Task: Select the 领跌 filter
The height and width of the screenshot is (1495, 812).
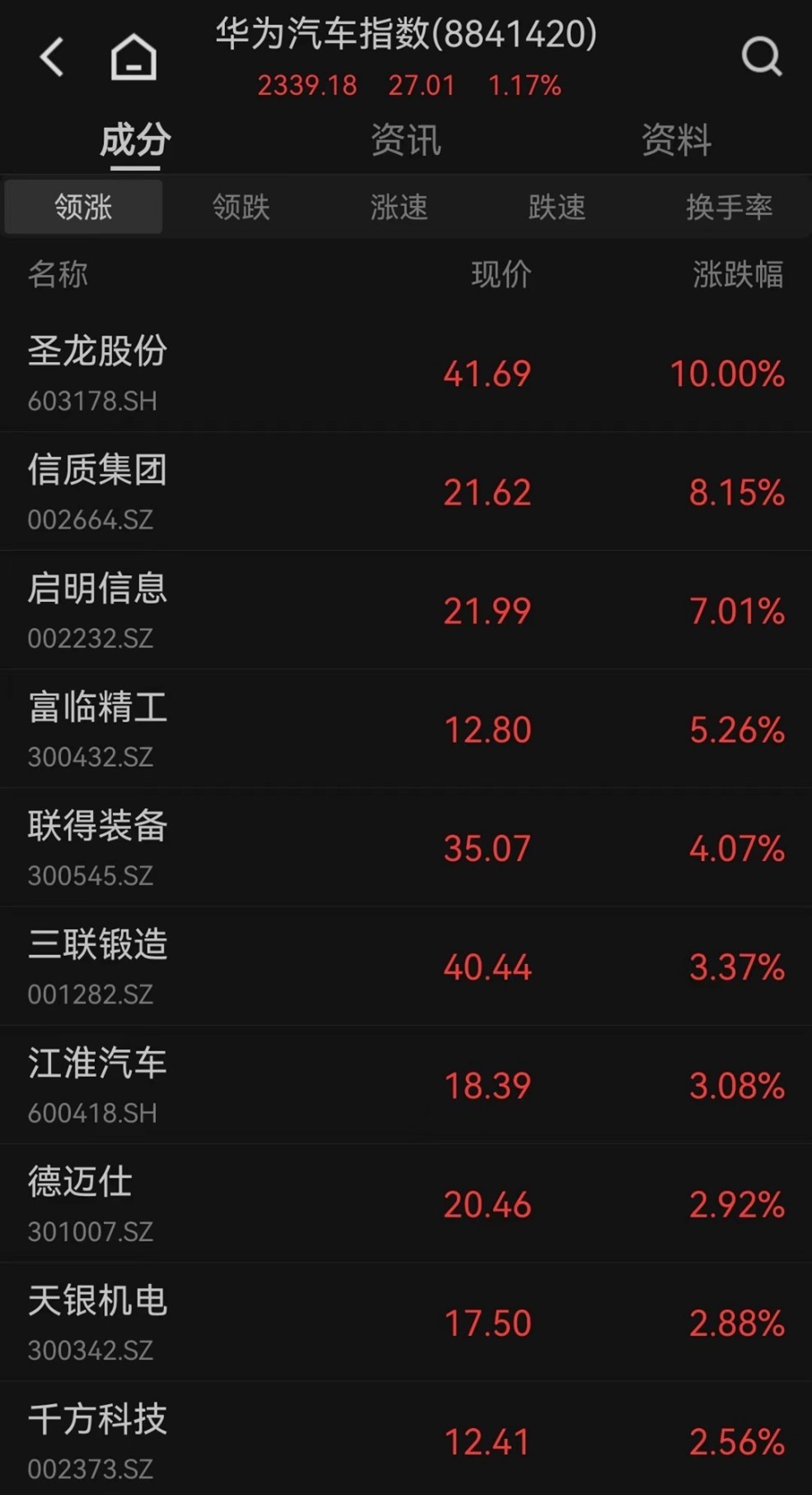Action: click(x=241, y=207)
